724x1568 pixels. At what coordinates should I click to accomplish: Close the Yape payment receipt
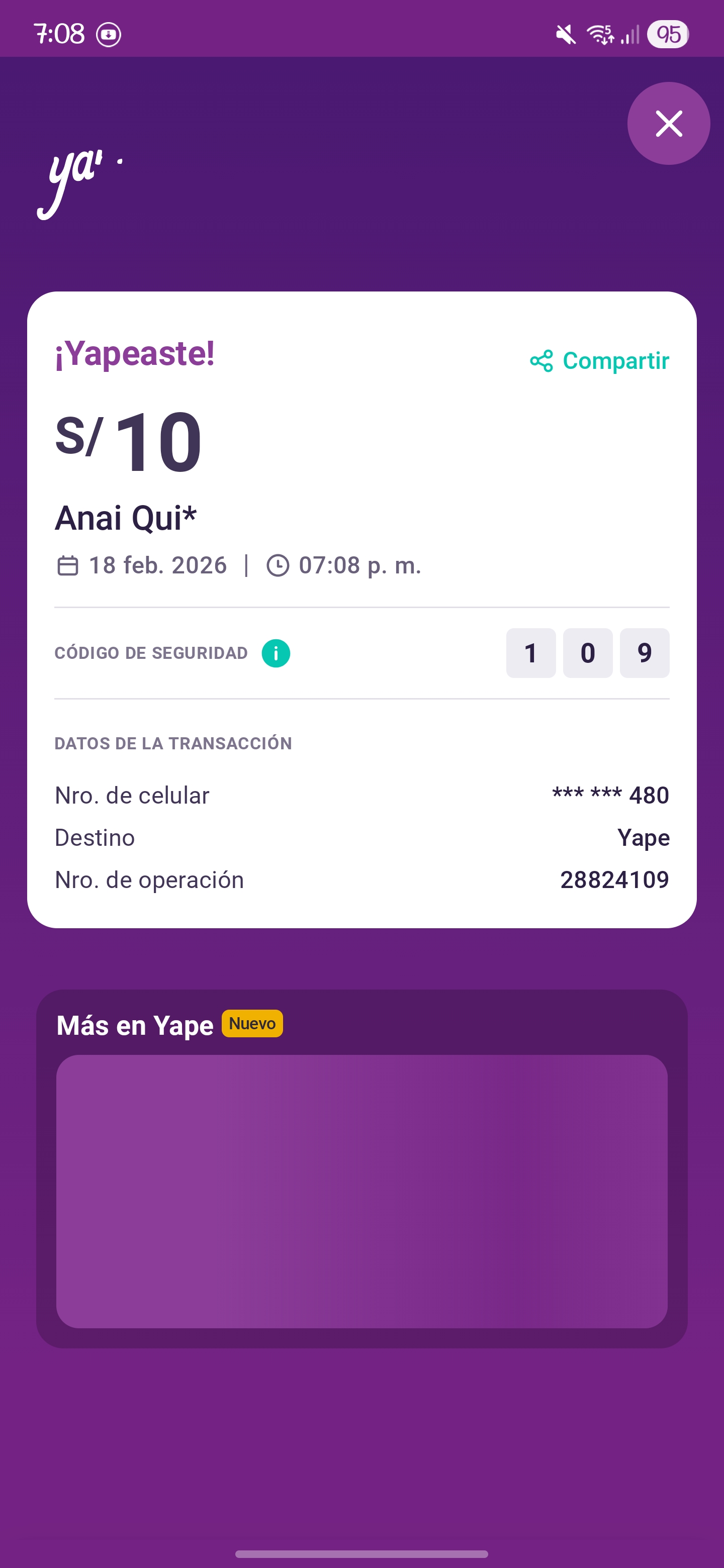(668, 124)
